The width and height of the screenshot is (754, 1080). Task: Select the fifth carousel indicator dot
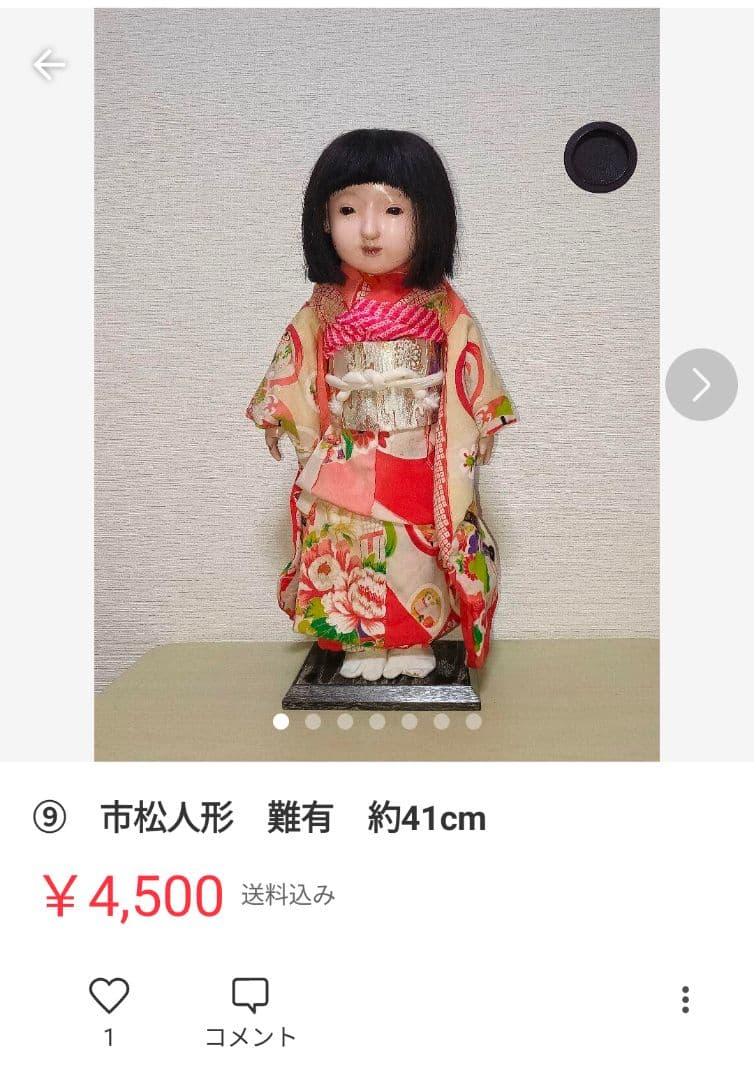pos(408,719)
